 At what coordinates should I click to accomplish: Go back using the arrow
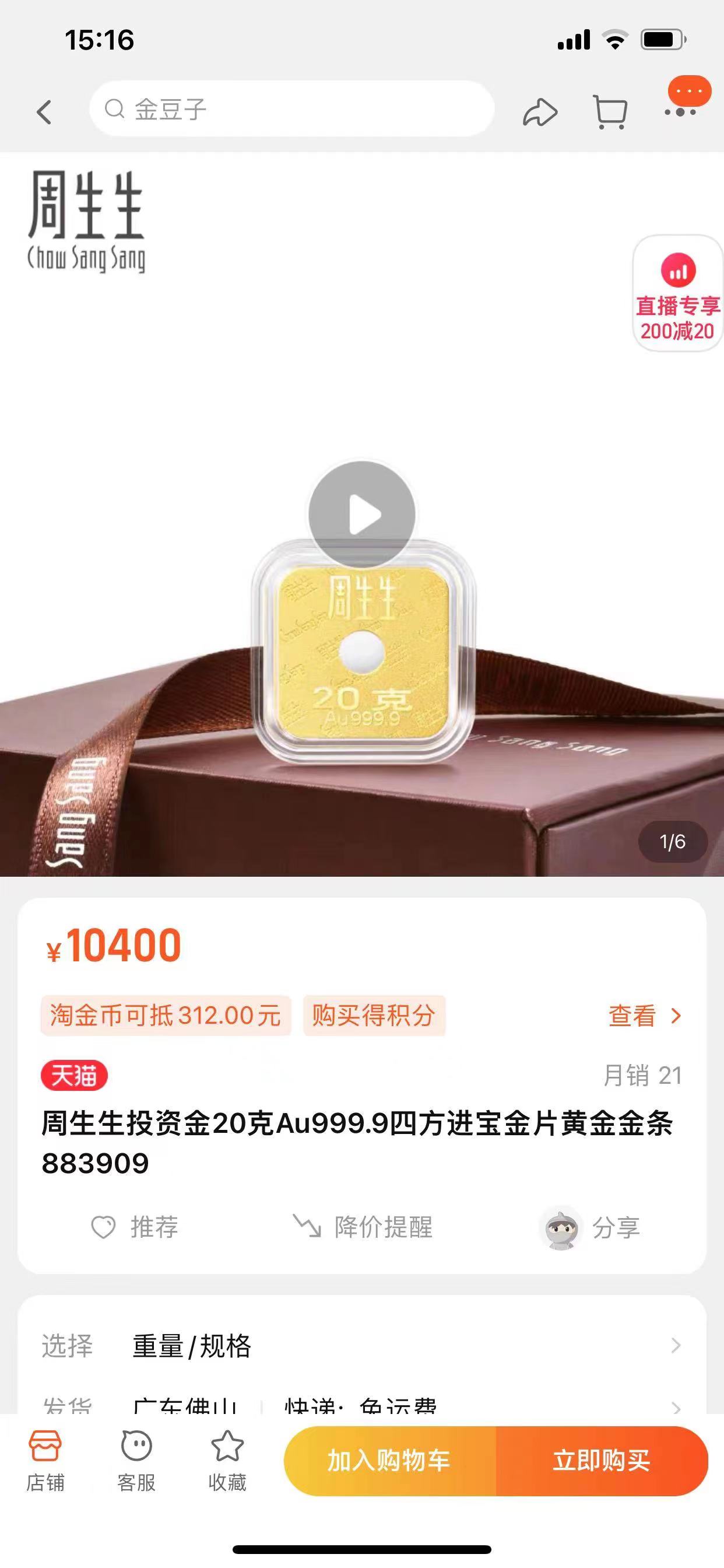coord(44,112)
